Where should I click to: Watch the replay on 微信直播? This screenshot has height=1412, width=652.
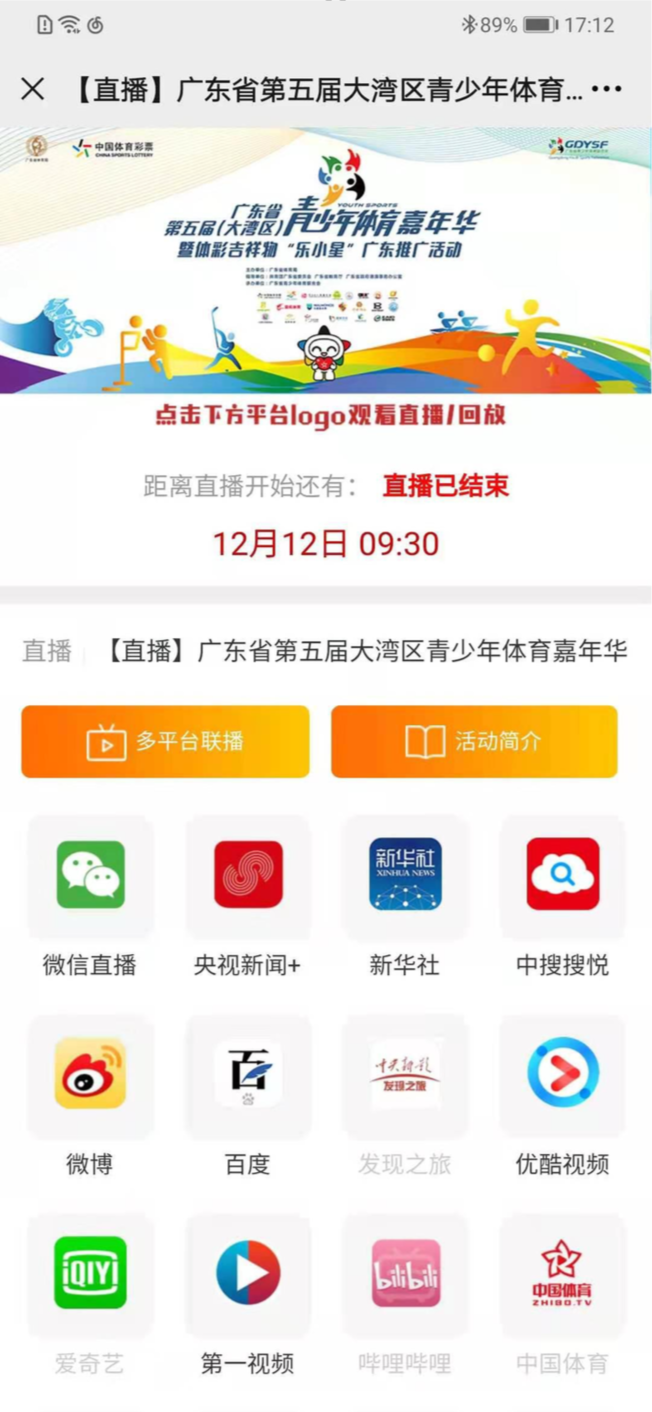click(90, 875)
